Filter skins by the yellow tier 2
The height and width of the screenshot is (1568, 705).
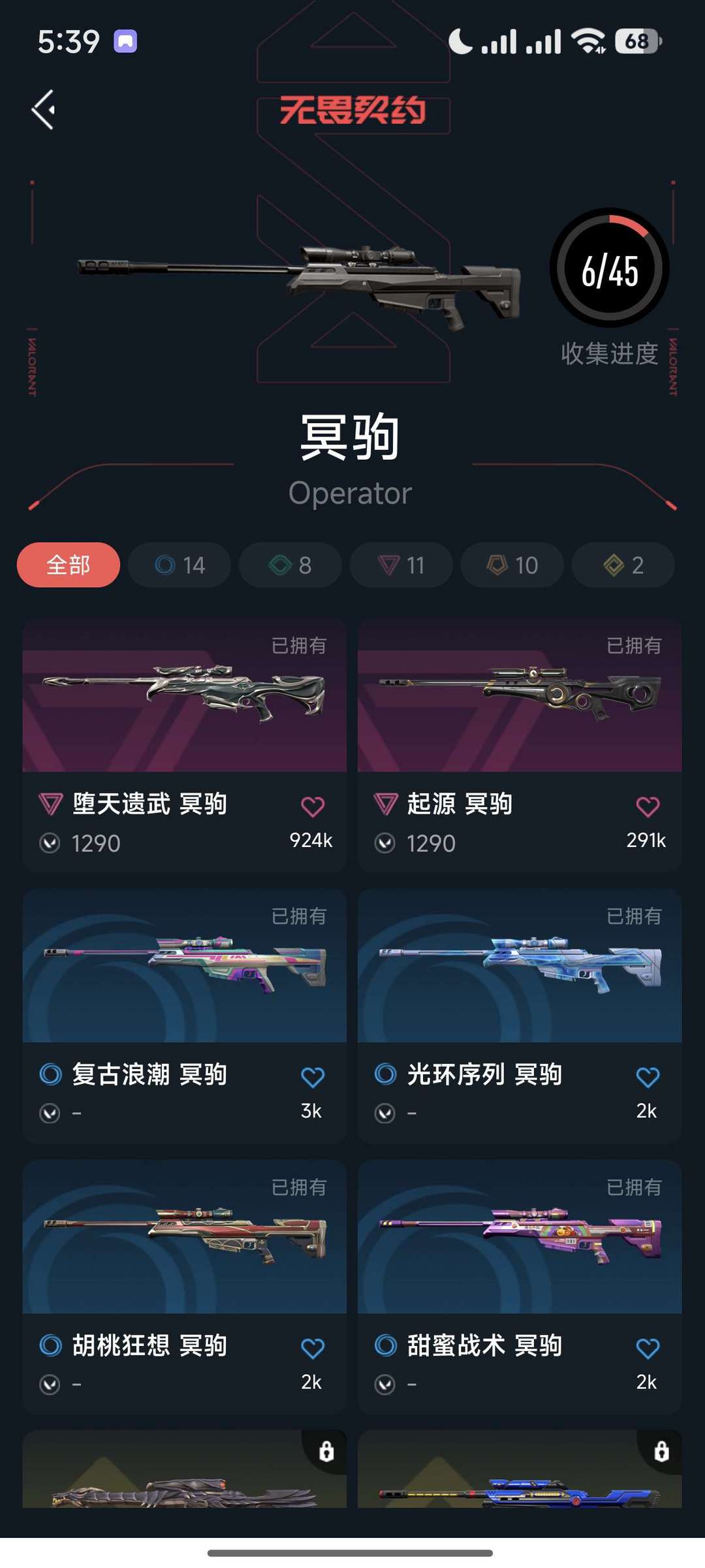point(623,565)
